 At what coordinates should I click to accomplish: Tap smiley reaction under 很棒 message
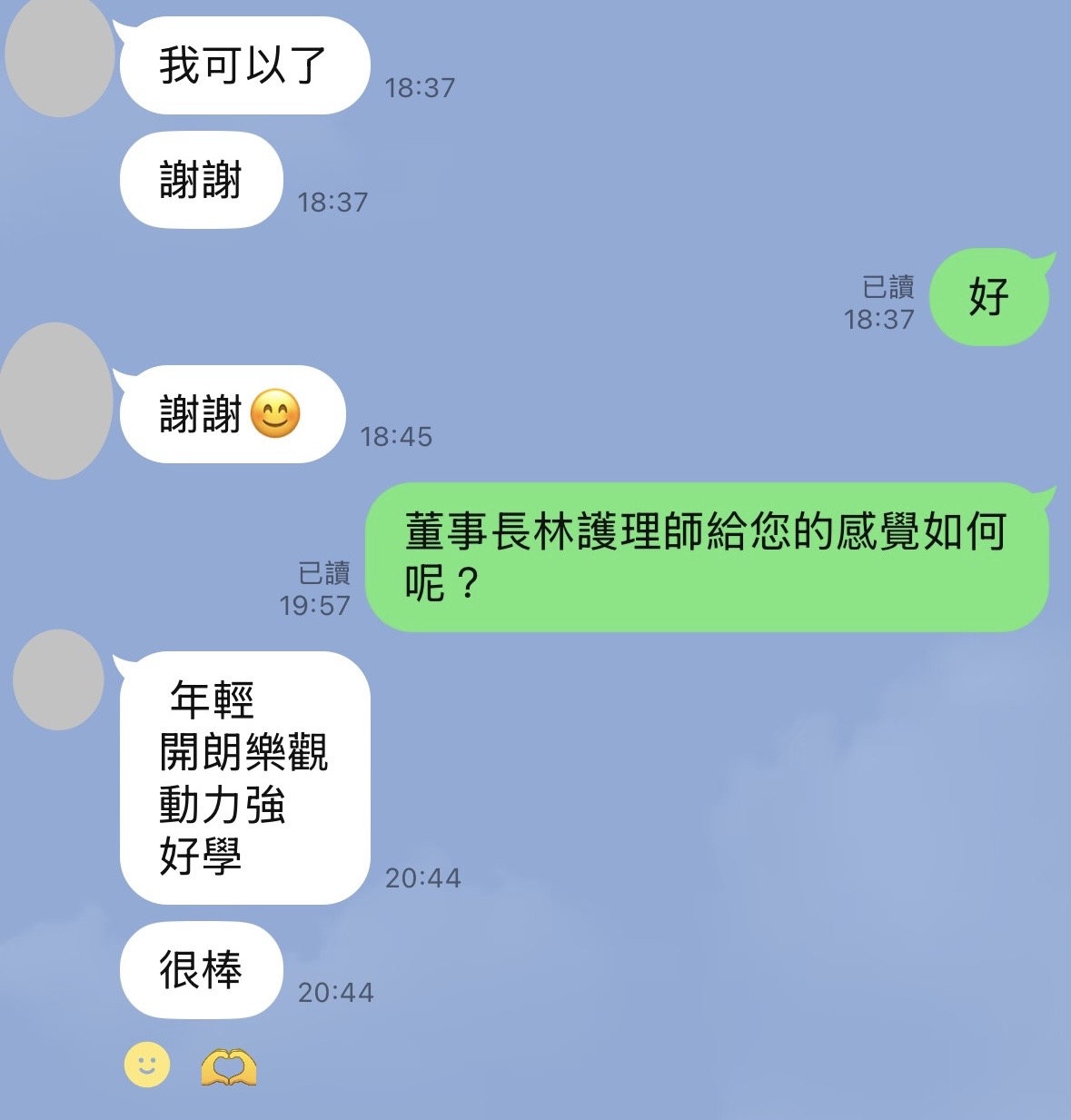click(x=147, y=1065)
